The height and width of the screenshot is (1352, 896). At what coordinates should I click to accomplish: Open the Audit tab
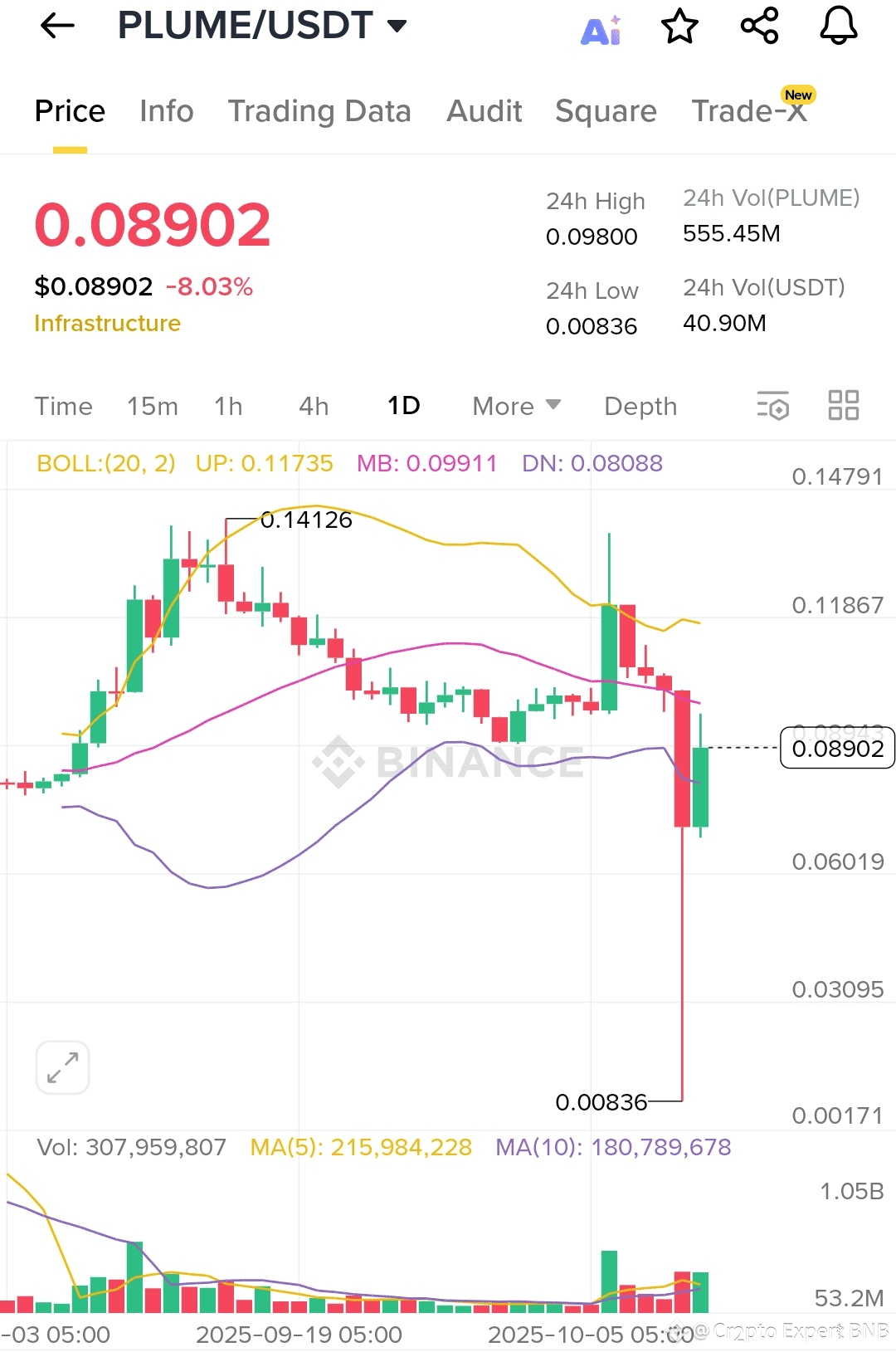[485, 111]
